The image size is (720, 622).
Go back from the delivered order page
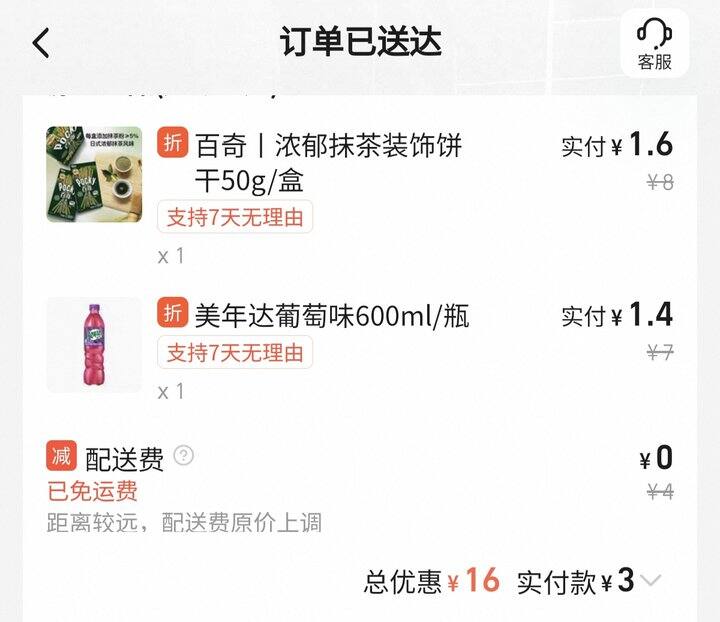(41, 43)
